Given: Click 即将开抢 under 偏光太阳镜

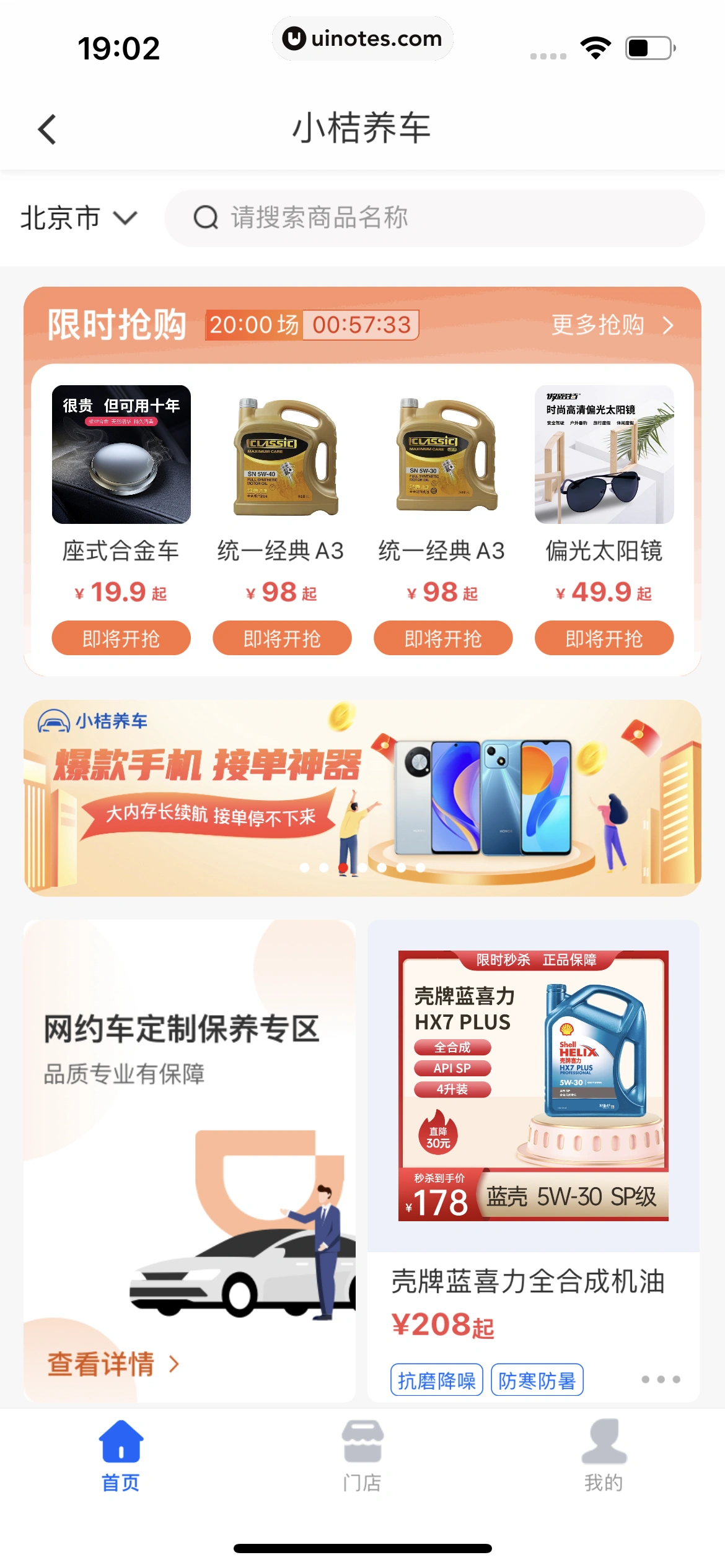Looking at the screenshot, I should 604,638.
